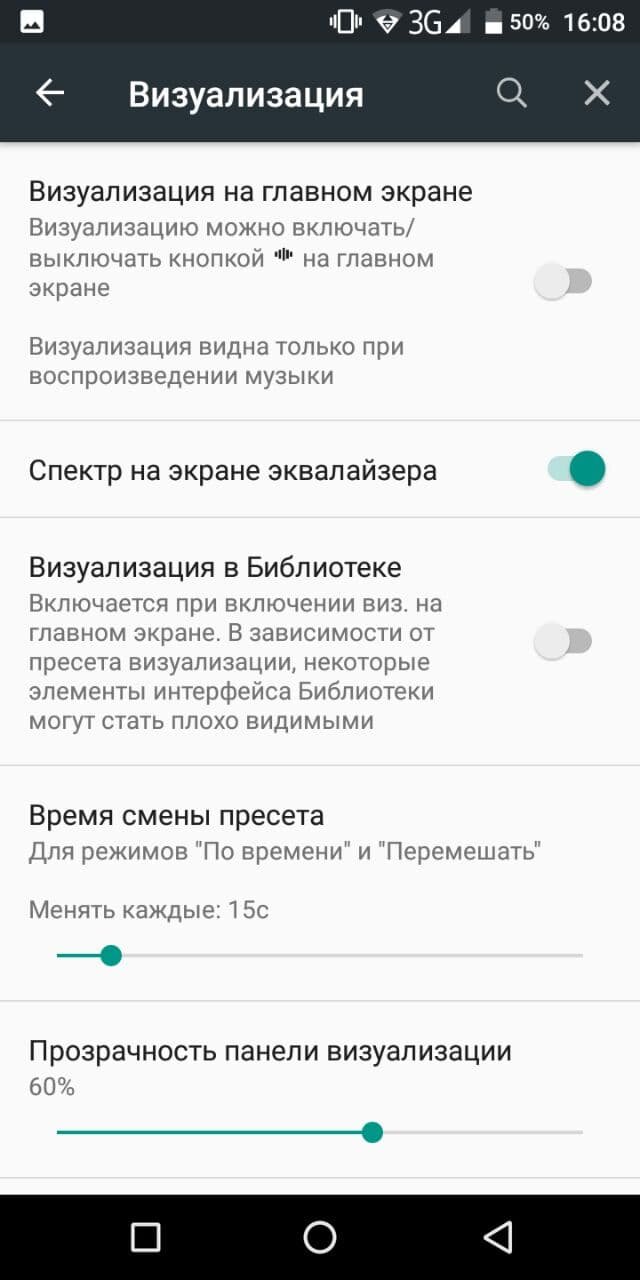Viewport: 640px width, 1280px height.
Task: Go back using the app bar arrow
Action: 49,93
